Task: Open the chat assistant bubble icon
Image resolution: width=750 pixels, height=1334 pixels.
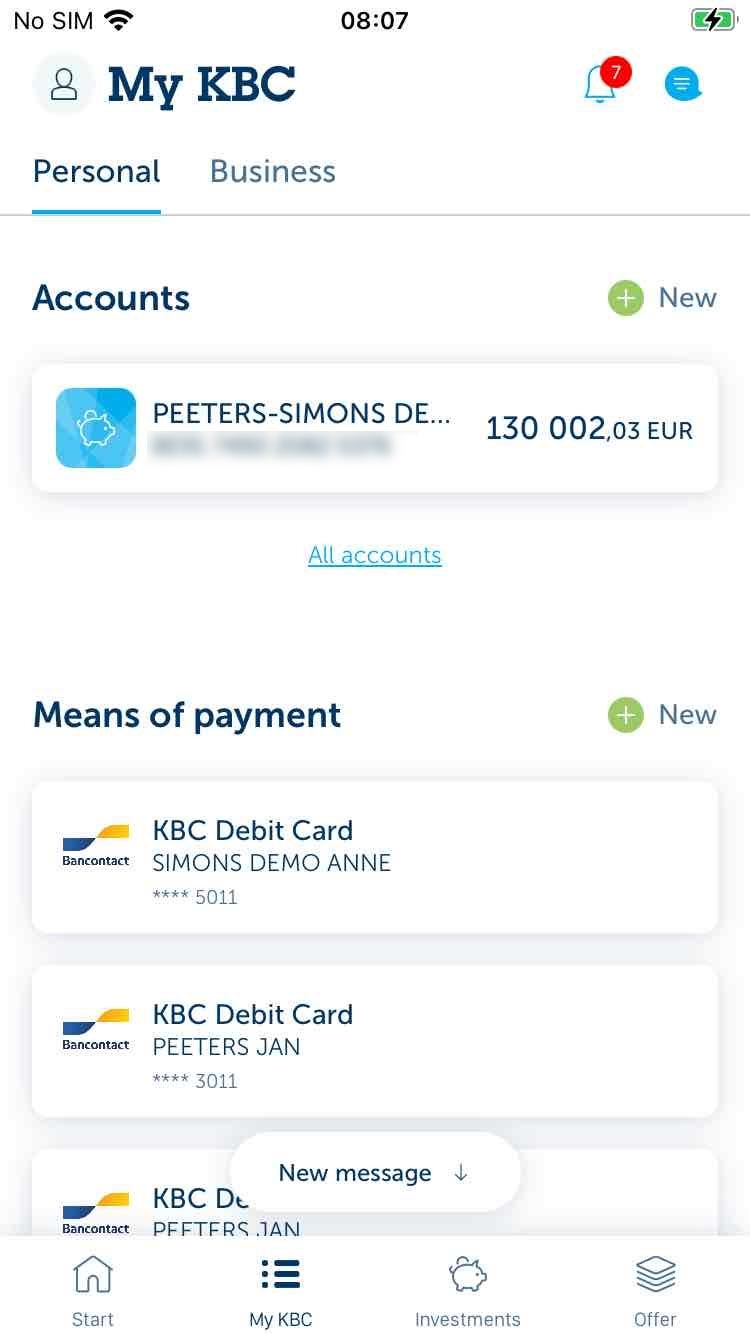Action: [x=683, y=84]
